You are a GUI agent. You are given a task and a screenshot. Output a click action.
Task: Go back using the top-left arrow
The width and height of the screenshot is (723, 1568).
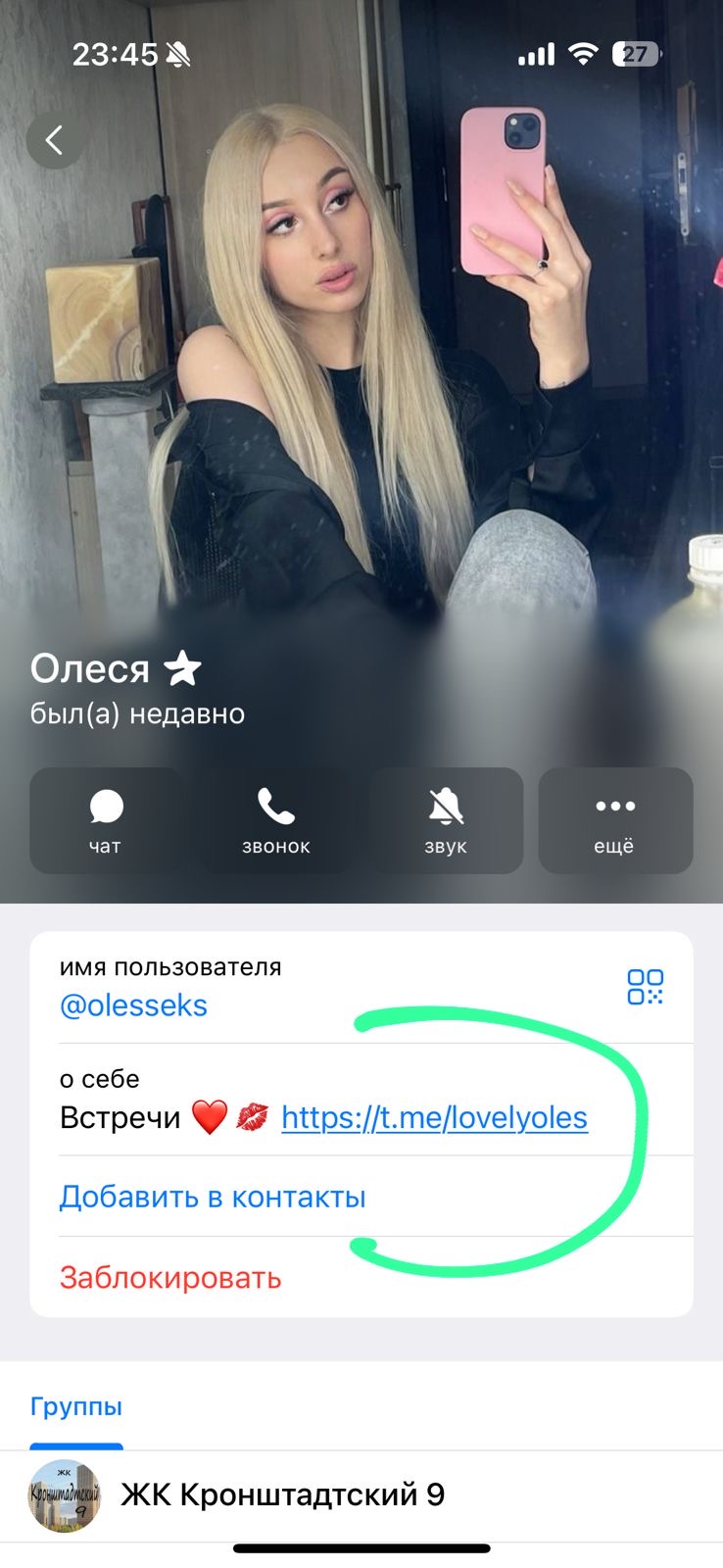[x=55, y=140]
